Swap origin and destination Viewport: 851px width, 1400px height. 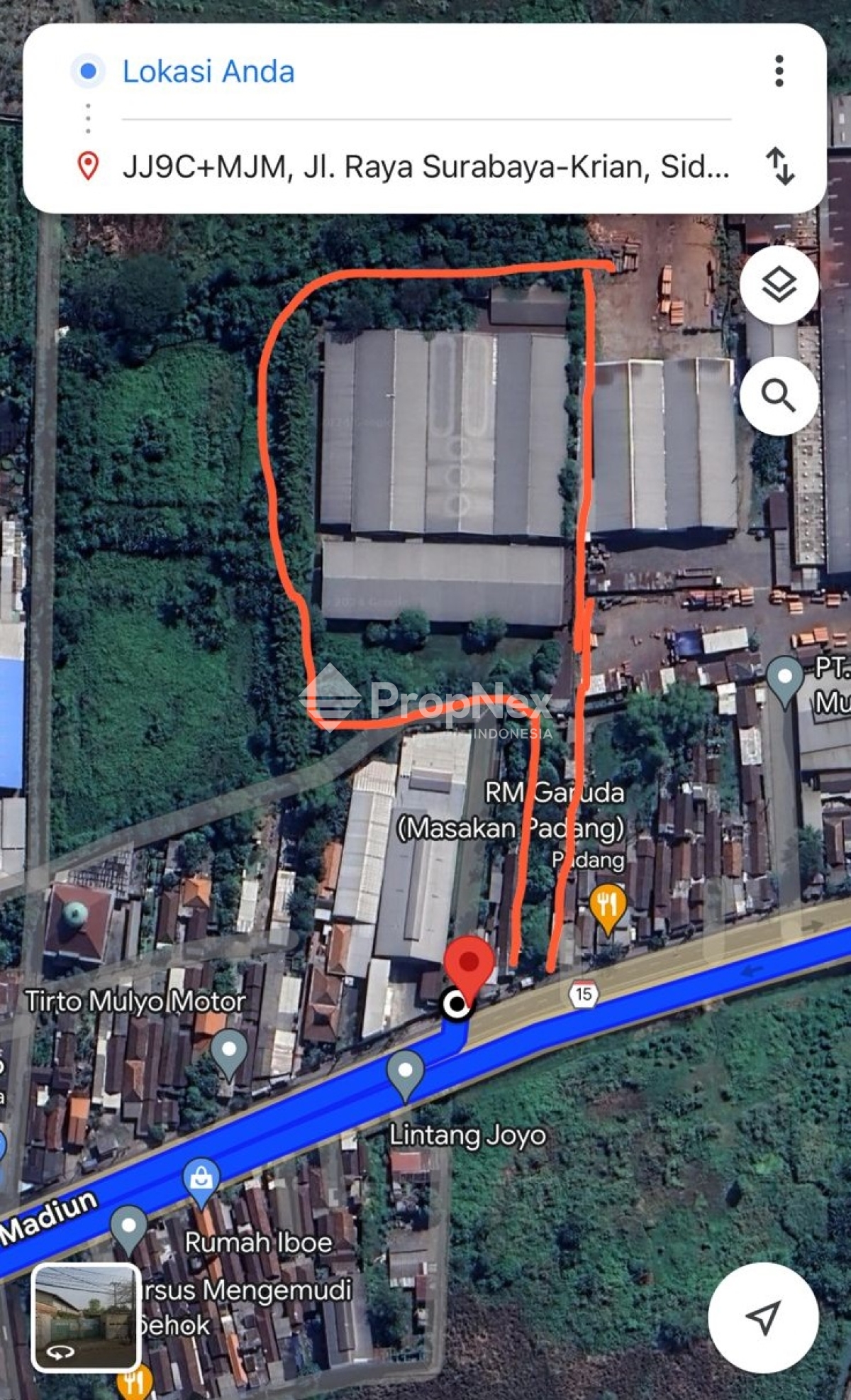780,167
